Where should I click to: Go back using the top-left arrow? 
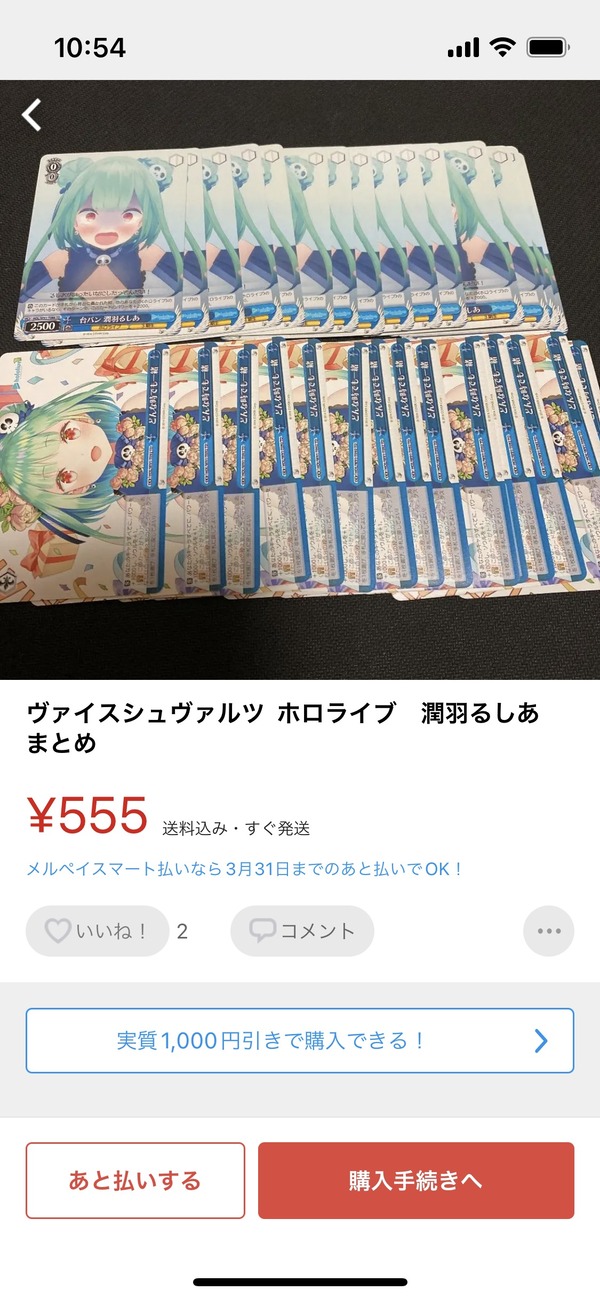32,115
